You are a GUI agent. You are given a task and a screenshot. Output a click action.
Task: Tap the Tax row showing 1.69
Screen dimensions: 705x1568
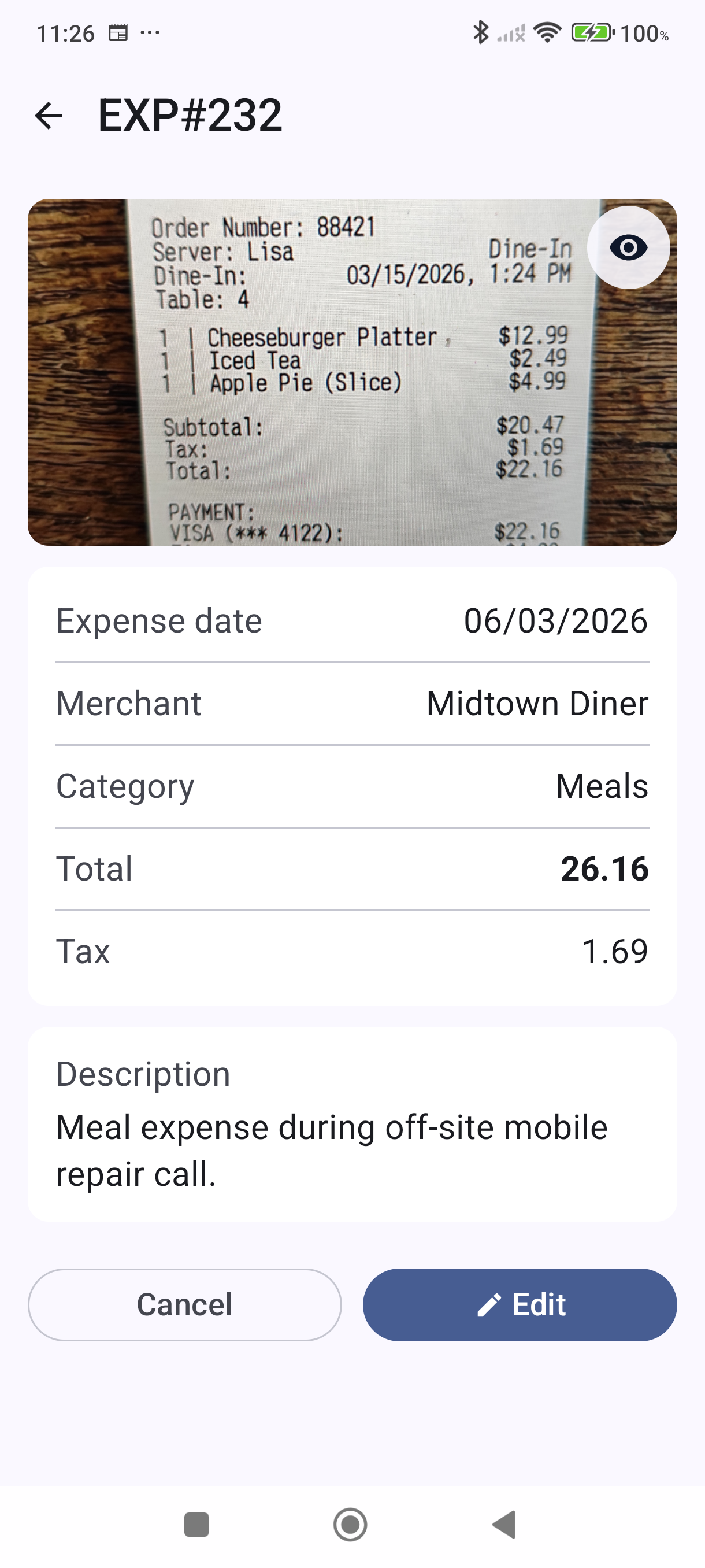point(353,952)
